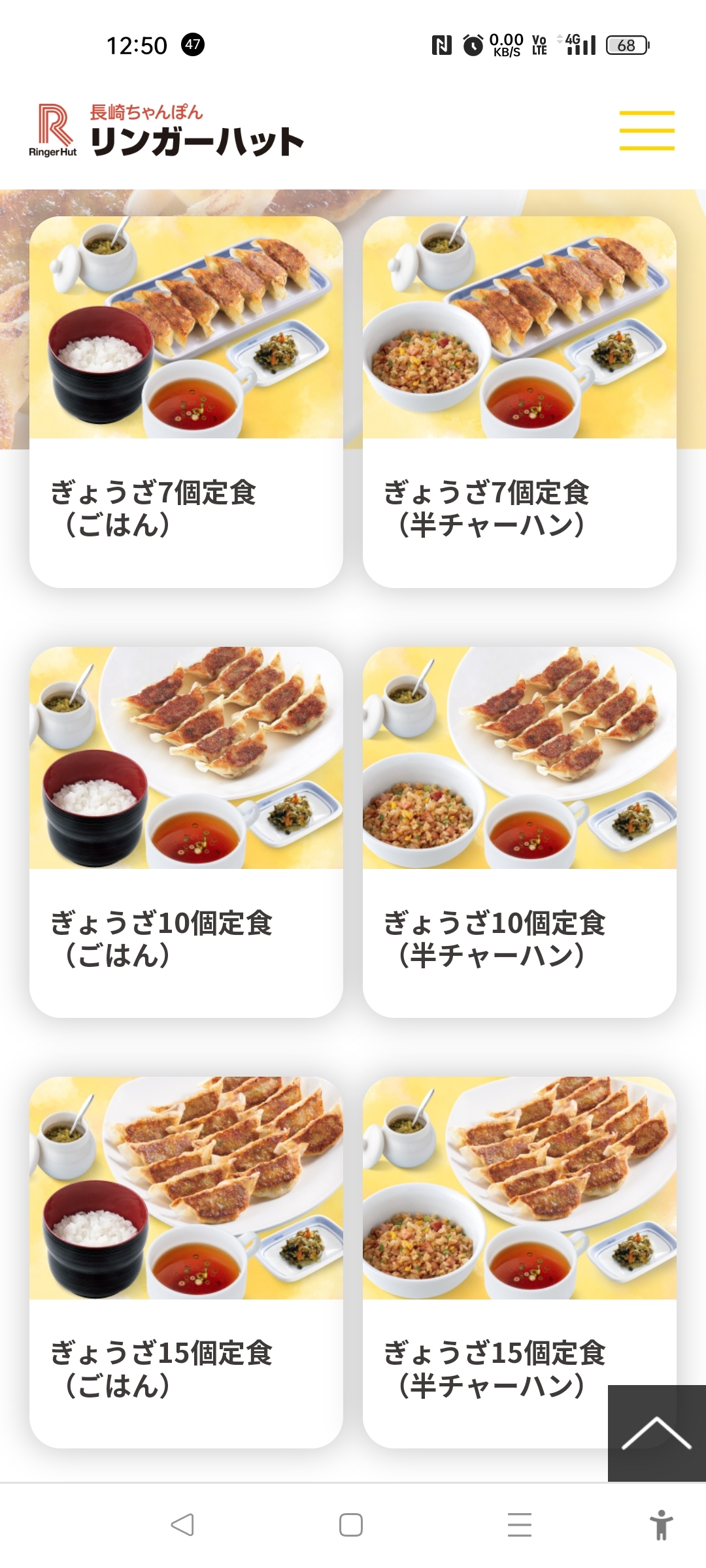The width and height of the screenshot is (706, 1568).
Task: View ぎょうざ15個定食（ごはん） details
Action: pyautogui.click(x=186, y=1261)
